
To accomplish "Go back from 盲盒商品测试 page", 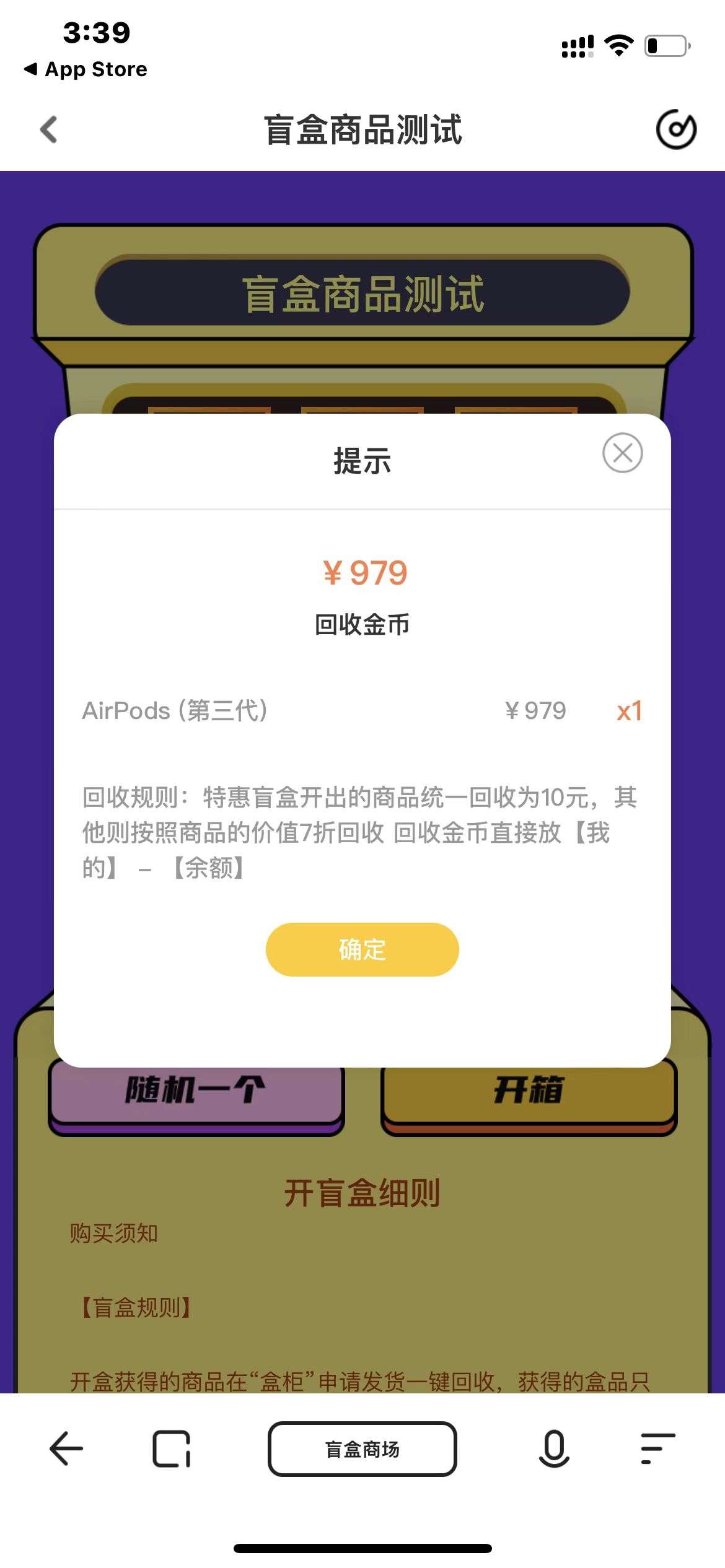I will click(x=48, y=129).
